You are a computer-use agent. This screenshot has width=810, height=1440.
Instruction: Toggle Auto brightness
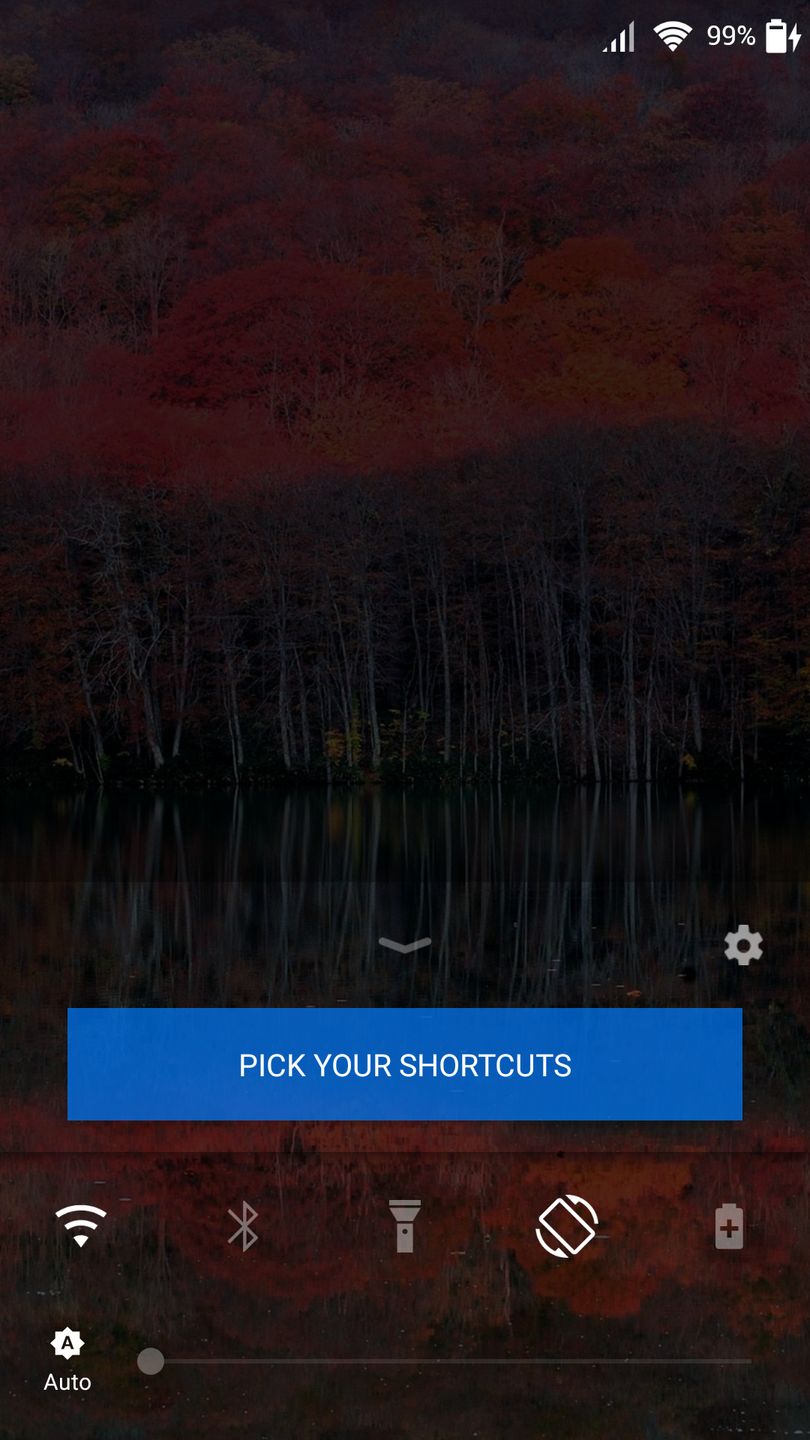point(67,1360)
